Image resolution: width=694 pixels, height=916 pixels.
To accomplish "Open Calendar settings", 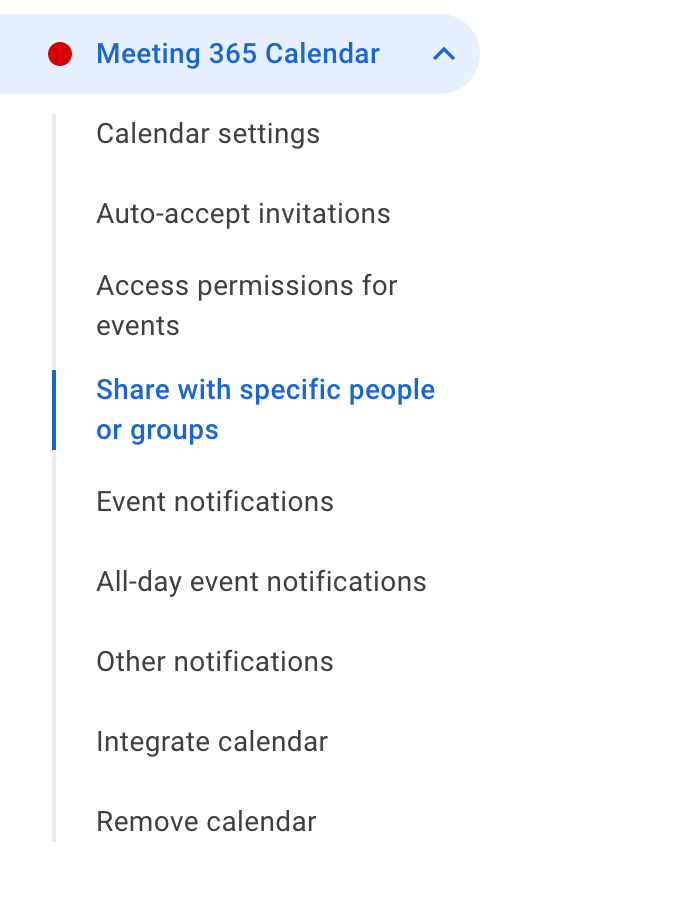I will point(208,134).
